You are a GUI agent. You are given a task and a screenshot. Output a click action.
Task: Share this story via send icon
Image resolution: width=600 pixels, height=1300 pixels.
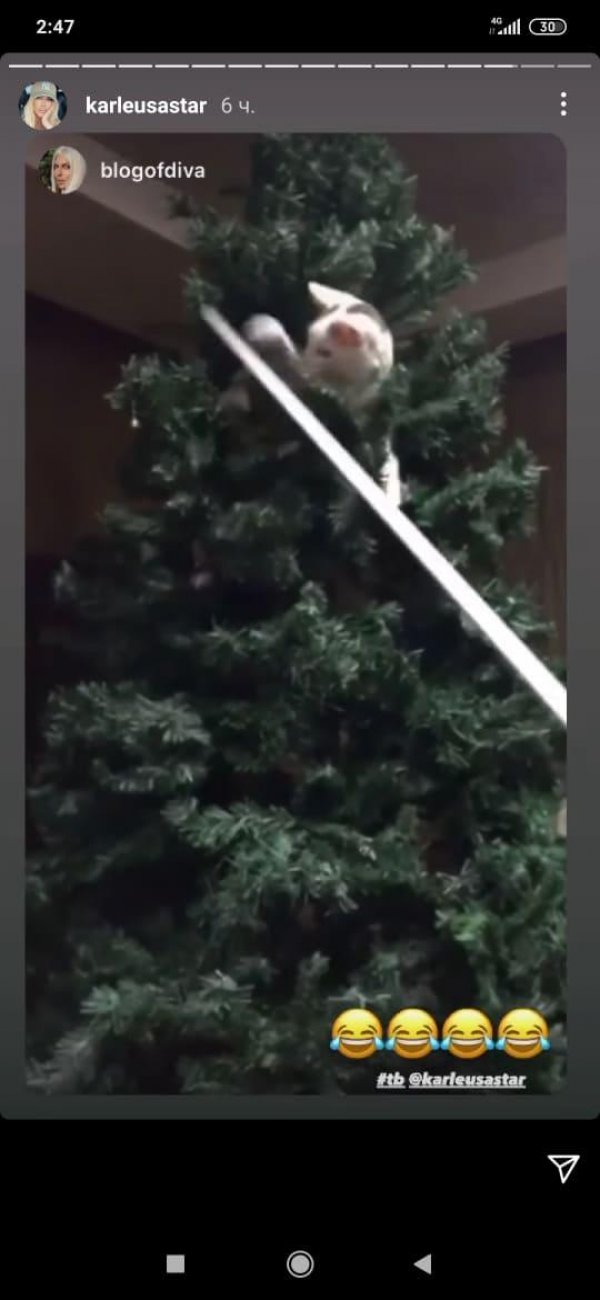[x=563, y=1167]
